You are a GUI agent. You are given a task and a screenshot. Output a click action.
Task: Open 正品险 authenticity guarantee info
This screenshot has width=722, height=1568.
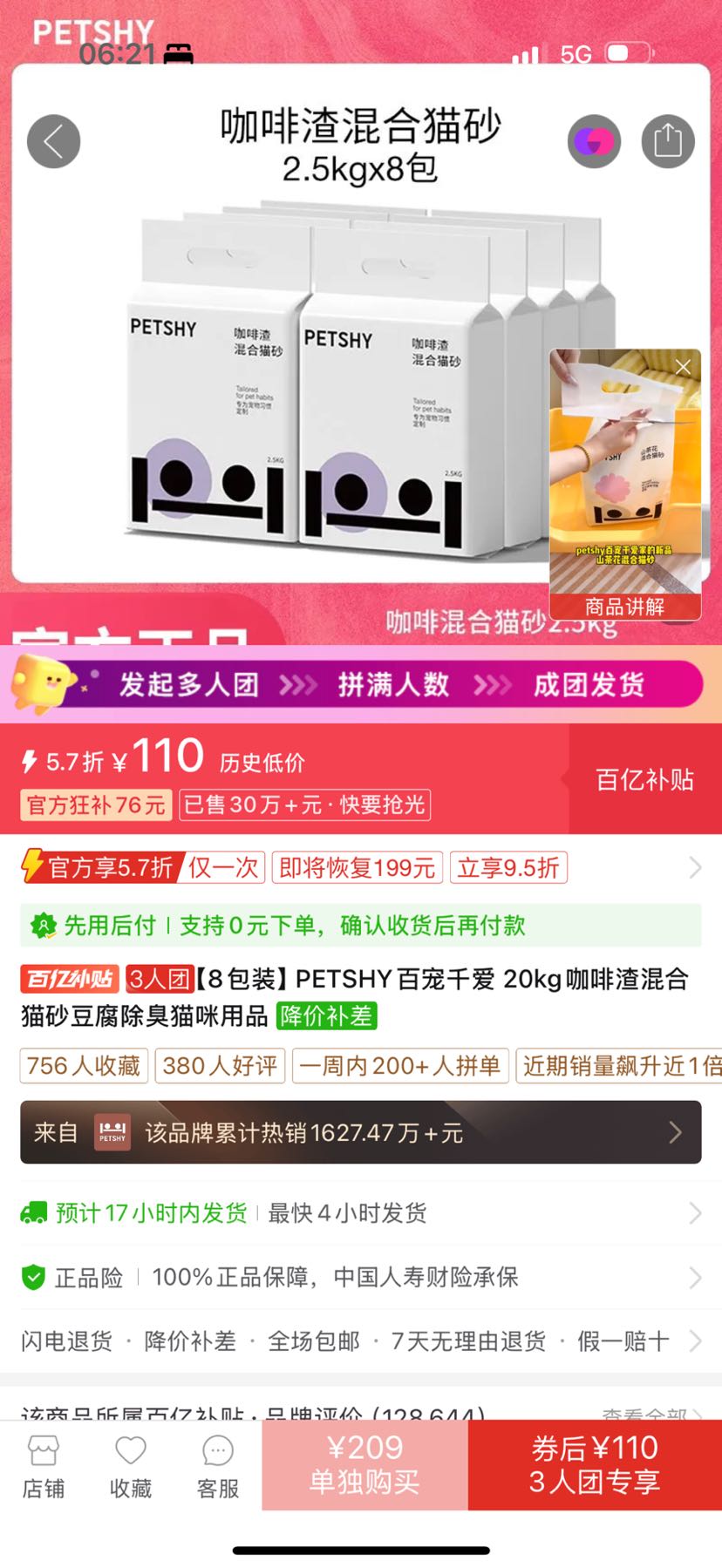pyautogui.click(x=360, y=1278)
